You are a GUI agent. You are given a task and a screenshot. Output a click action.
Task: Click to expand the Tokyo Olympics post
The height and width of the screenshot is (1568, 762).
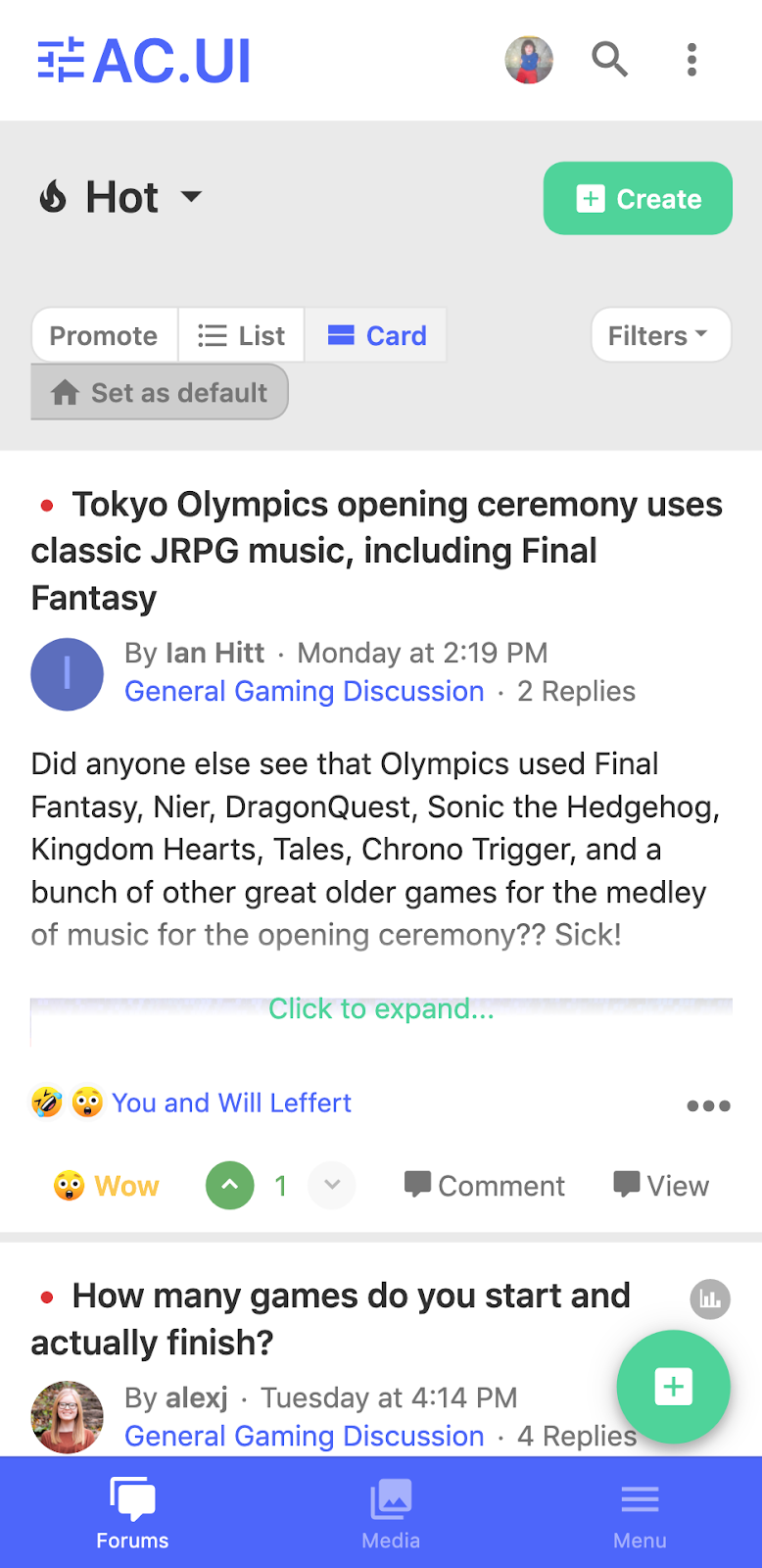coord(381,1008)
